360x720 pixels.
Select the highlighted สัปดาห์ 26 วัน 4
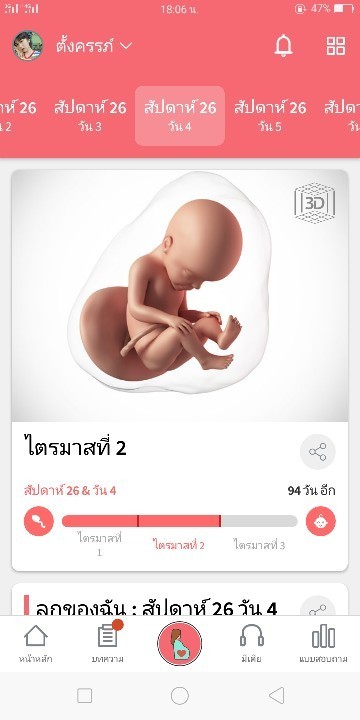point(180,116)
